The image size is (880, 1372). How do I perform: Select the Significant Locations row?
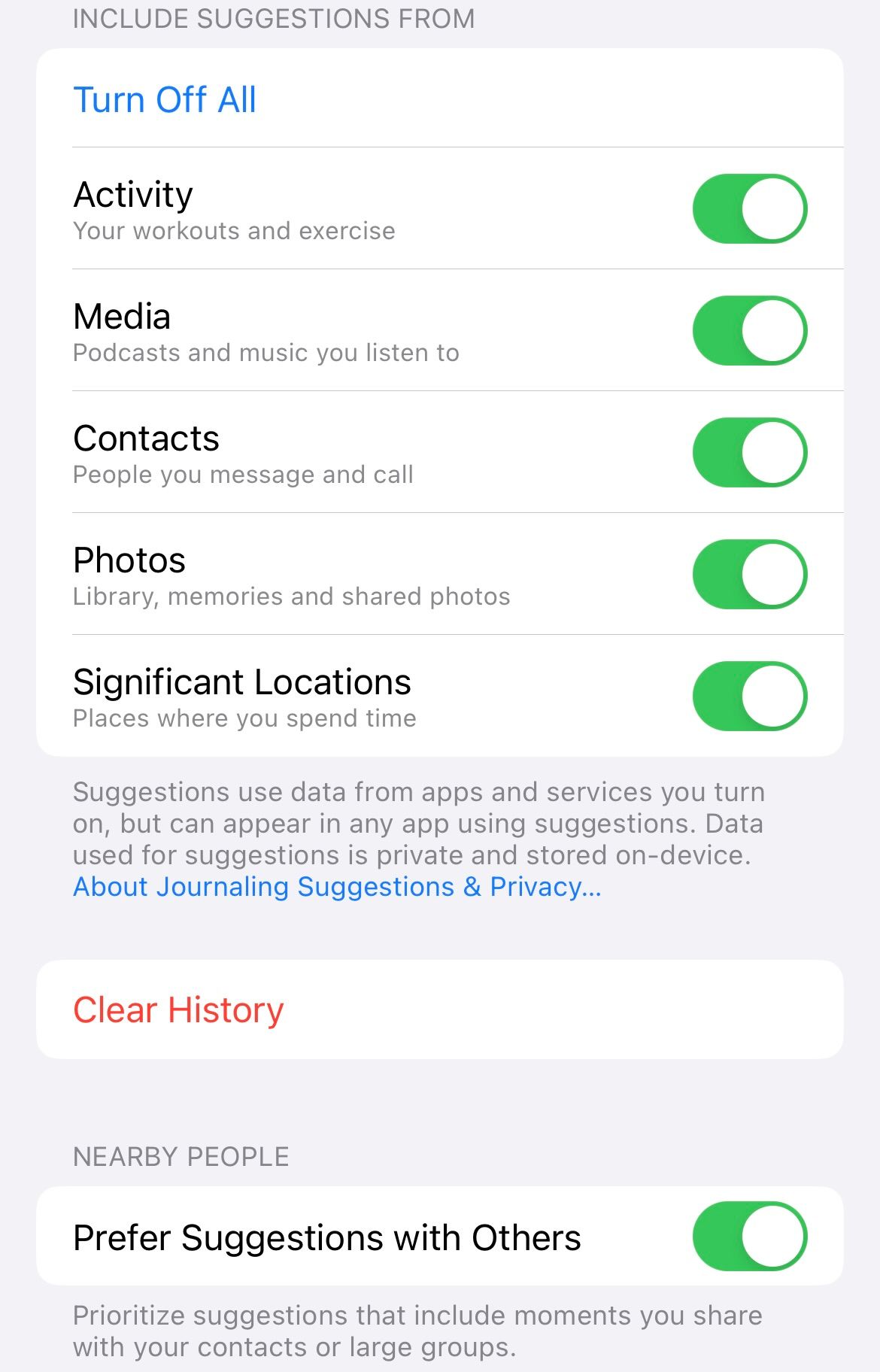241,682
